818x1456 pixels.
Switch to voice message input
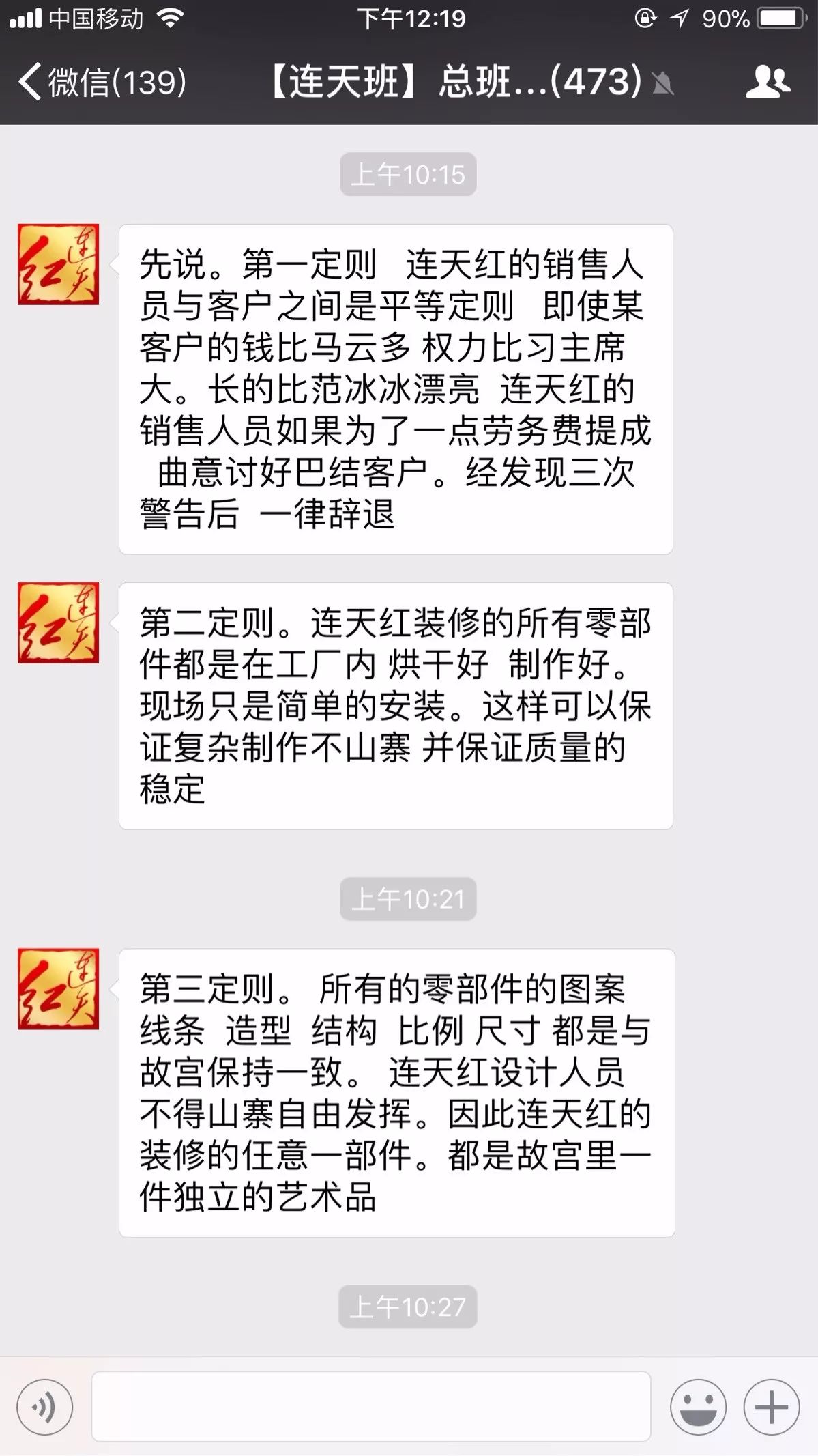pyautogui.click(x=45, y=1407)
